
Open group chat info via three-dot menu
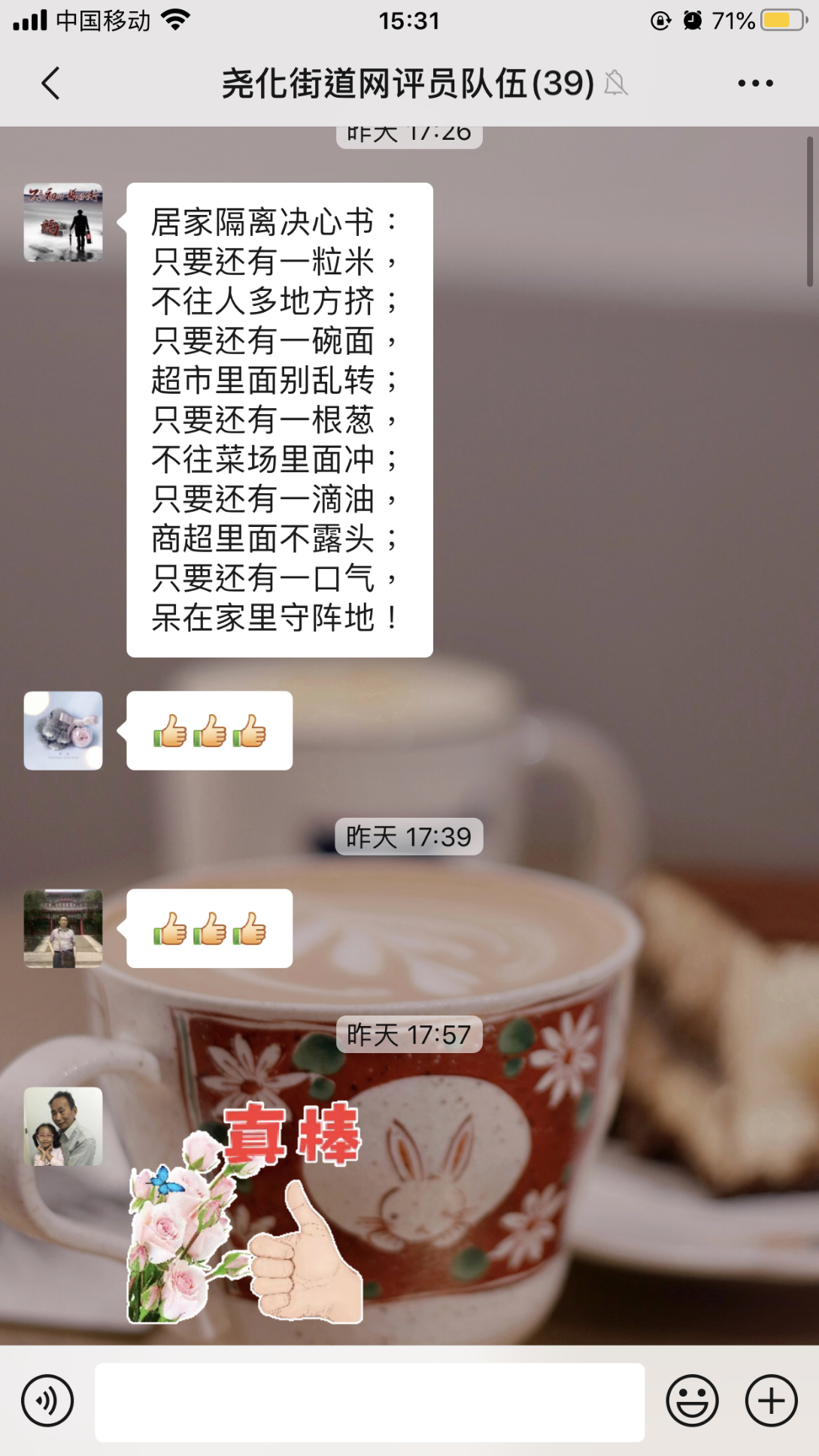click(755, 83)
